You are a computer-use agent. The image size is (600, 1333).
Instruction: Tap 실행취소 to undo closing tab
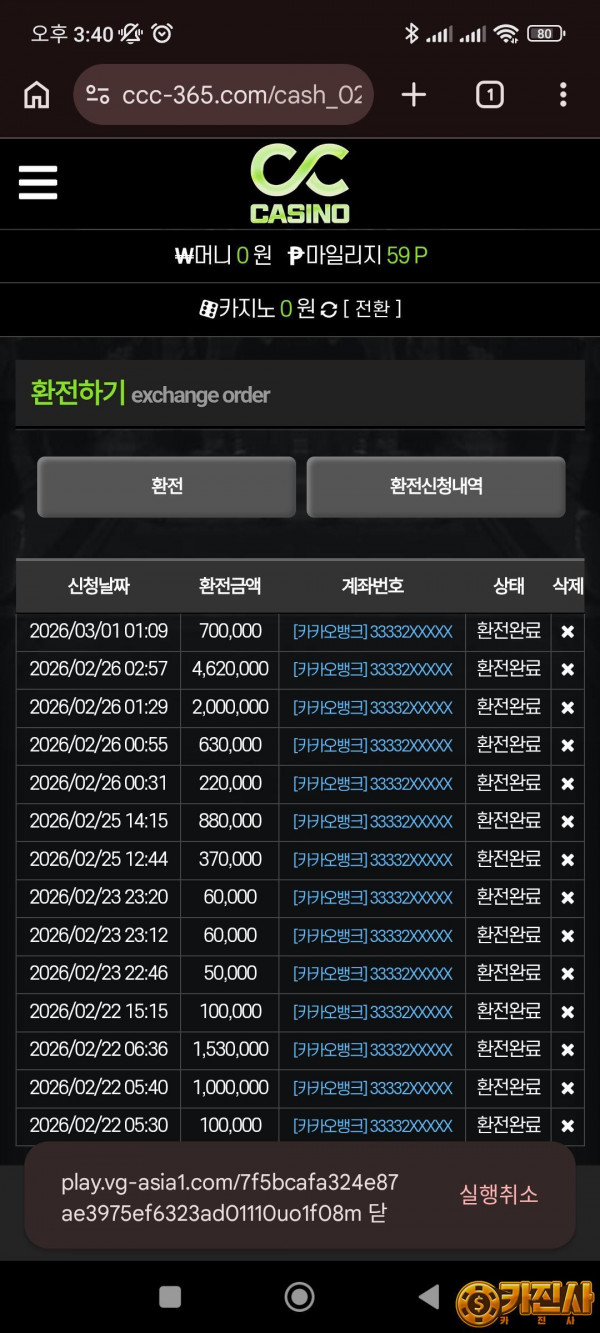(498, 1194)
